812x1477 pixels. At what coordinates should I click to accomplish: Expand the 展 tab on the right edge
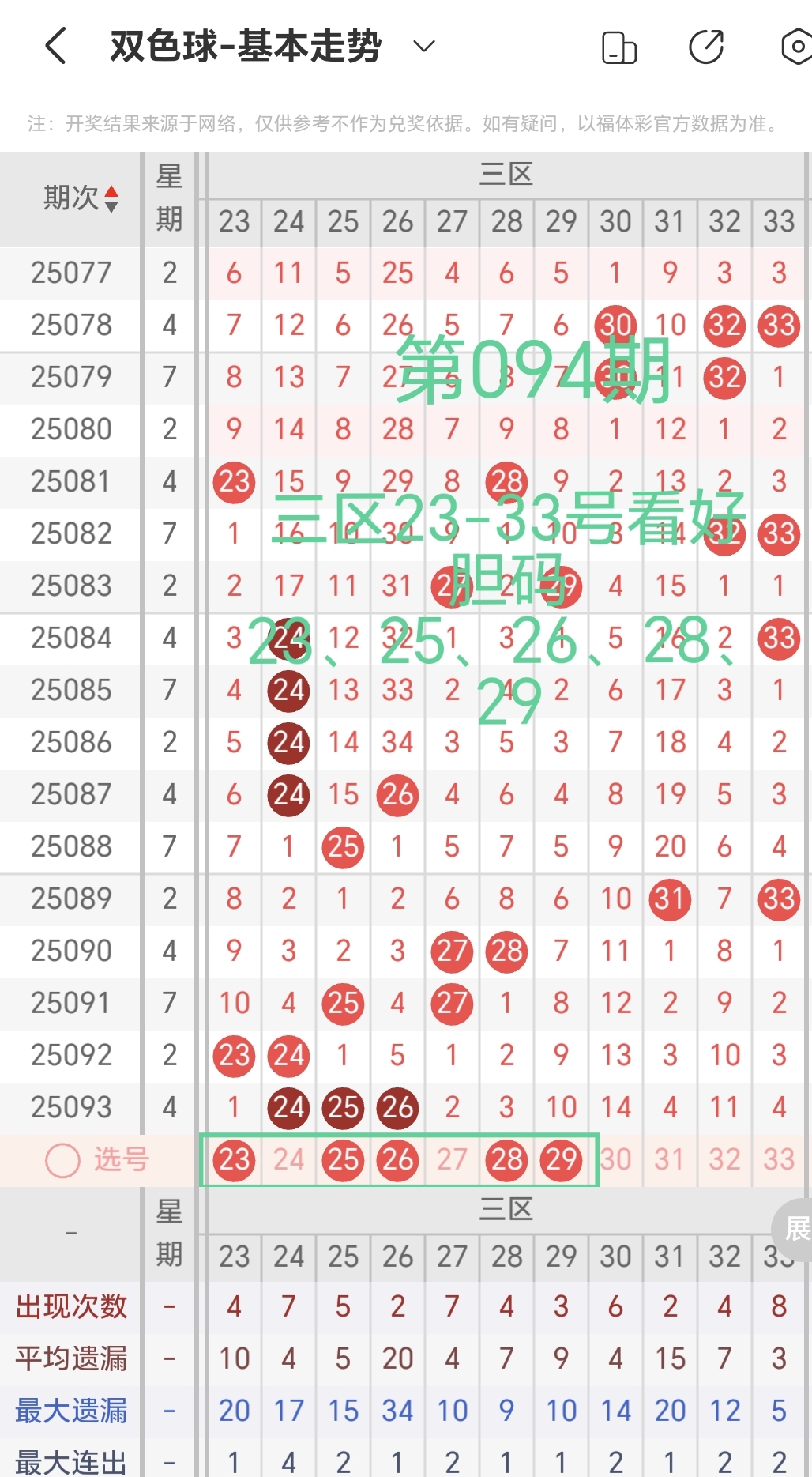click(801, 1229)
